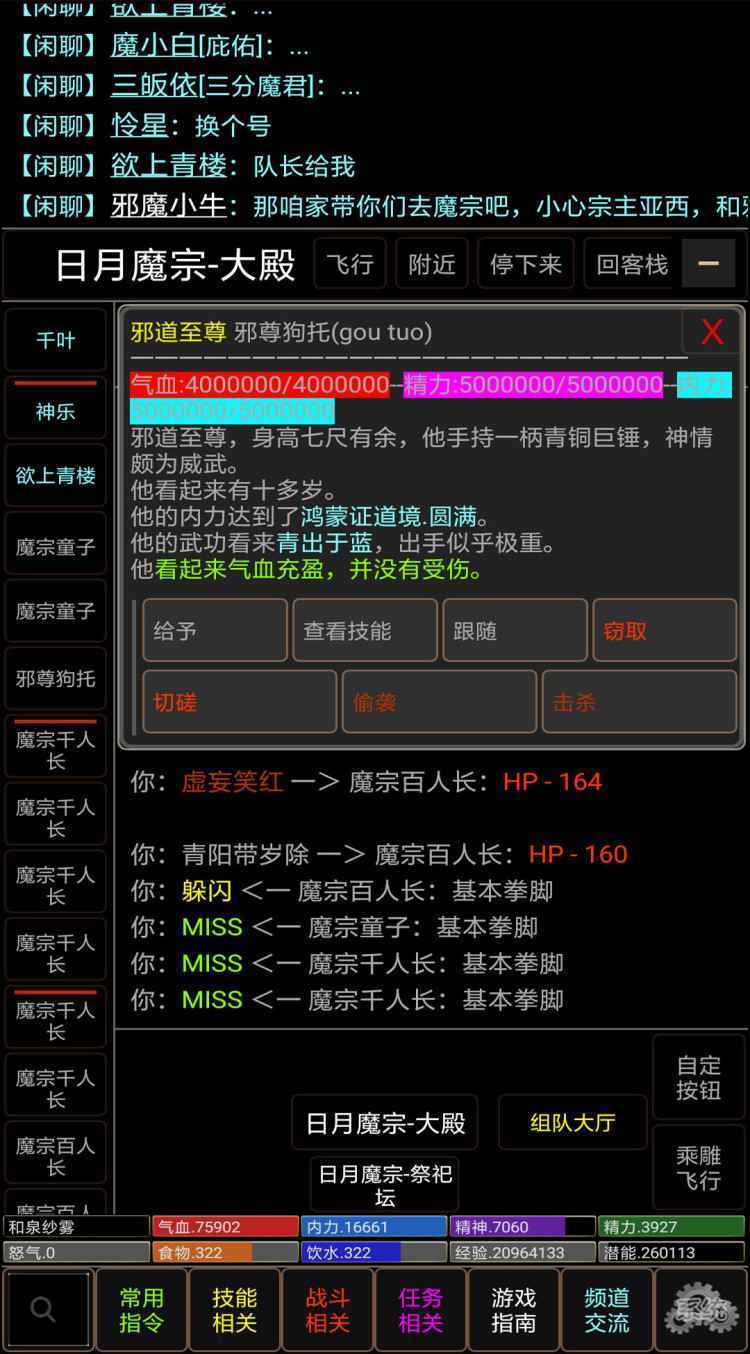The height and width of the screenshot is (1354, 750).
Task: Select 千叶 in the side list
Action: [56, 340]
